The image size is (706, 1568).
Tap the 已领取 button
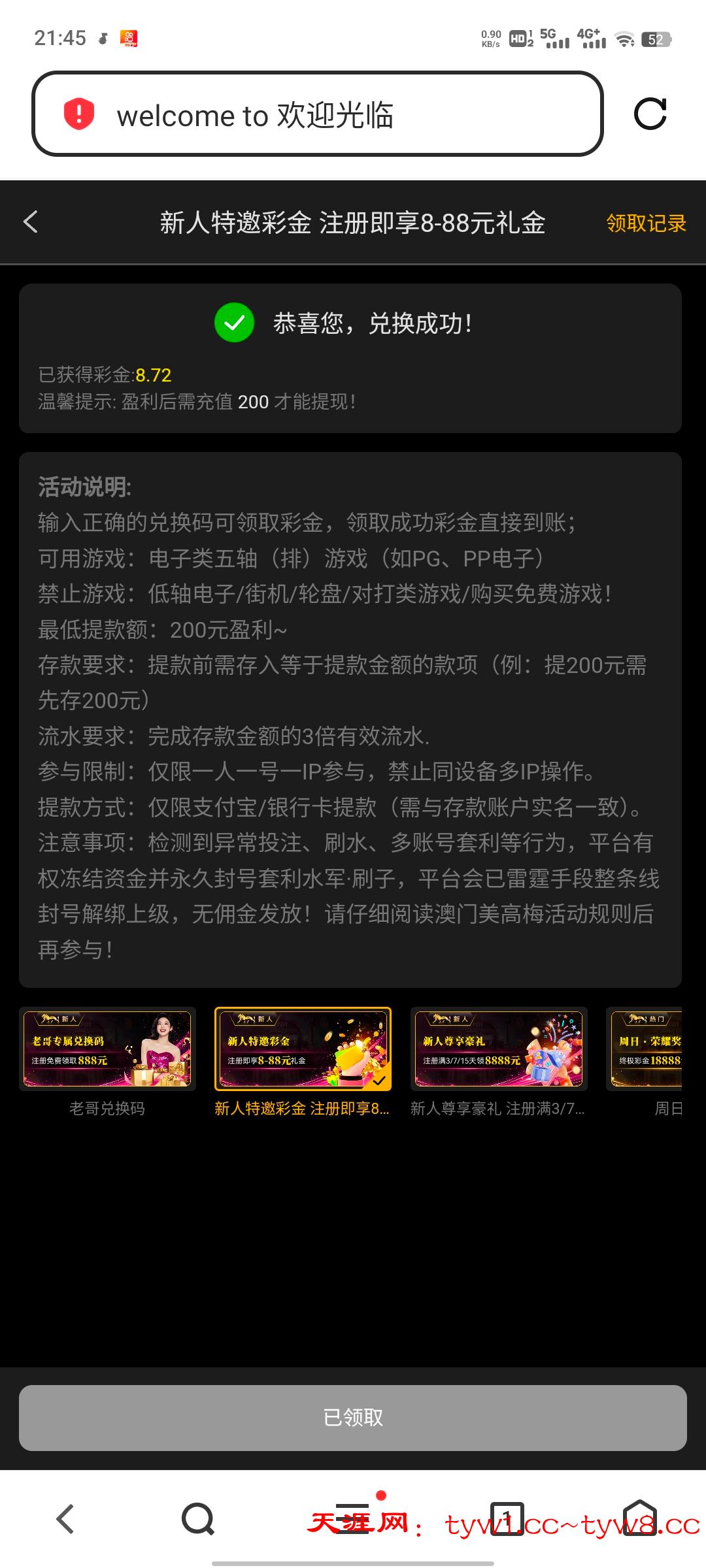pos(353,1418)
